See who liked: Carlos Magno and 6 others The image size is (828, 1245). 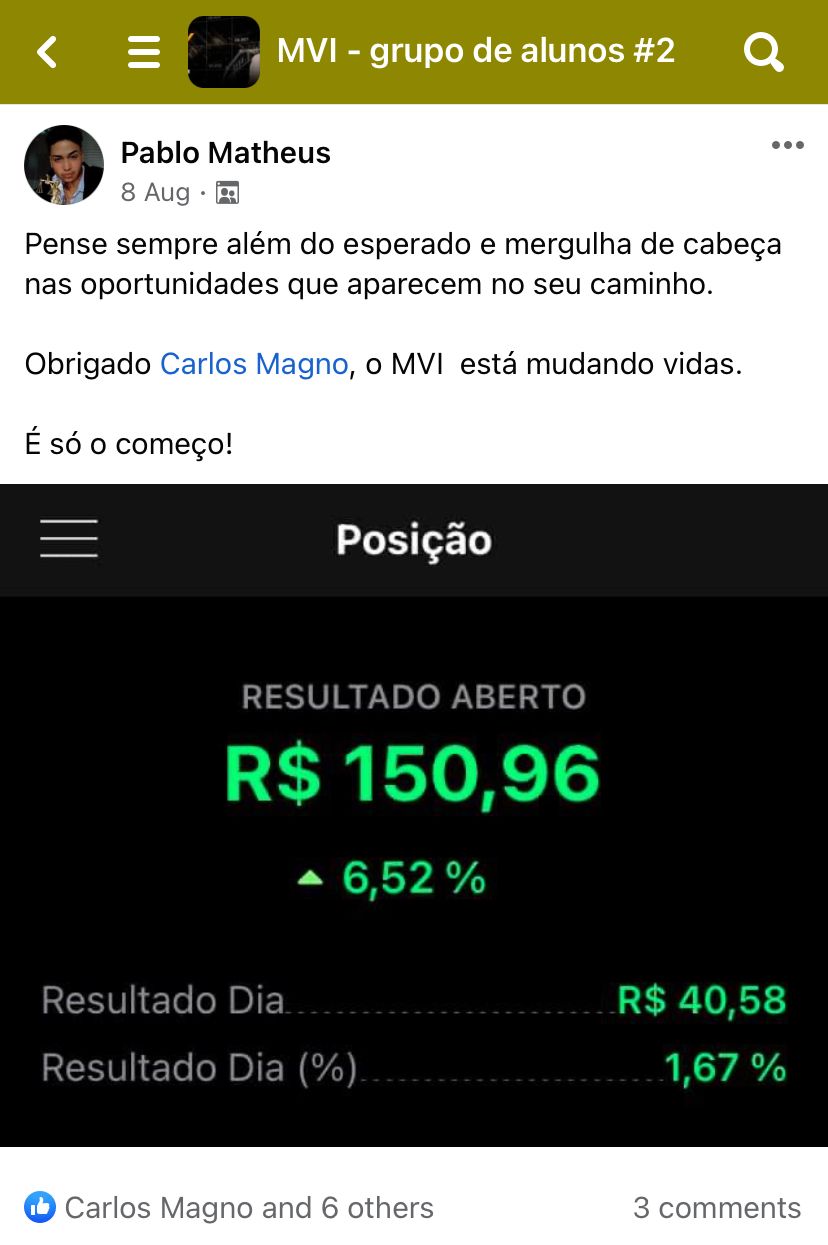248,1208
